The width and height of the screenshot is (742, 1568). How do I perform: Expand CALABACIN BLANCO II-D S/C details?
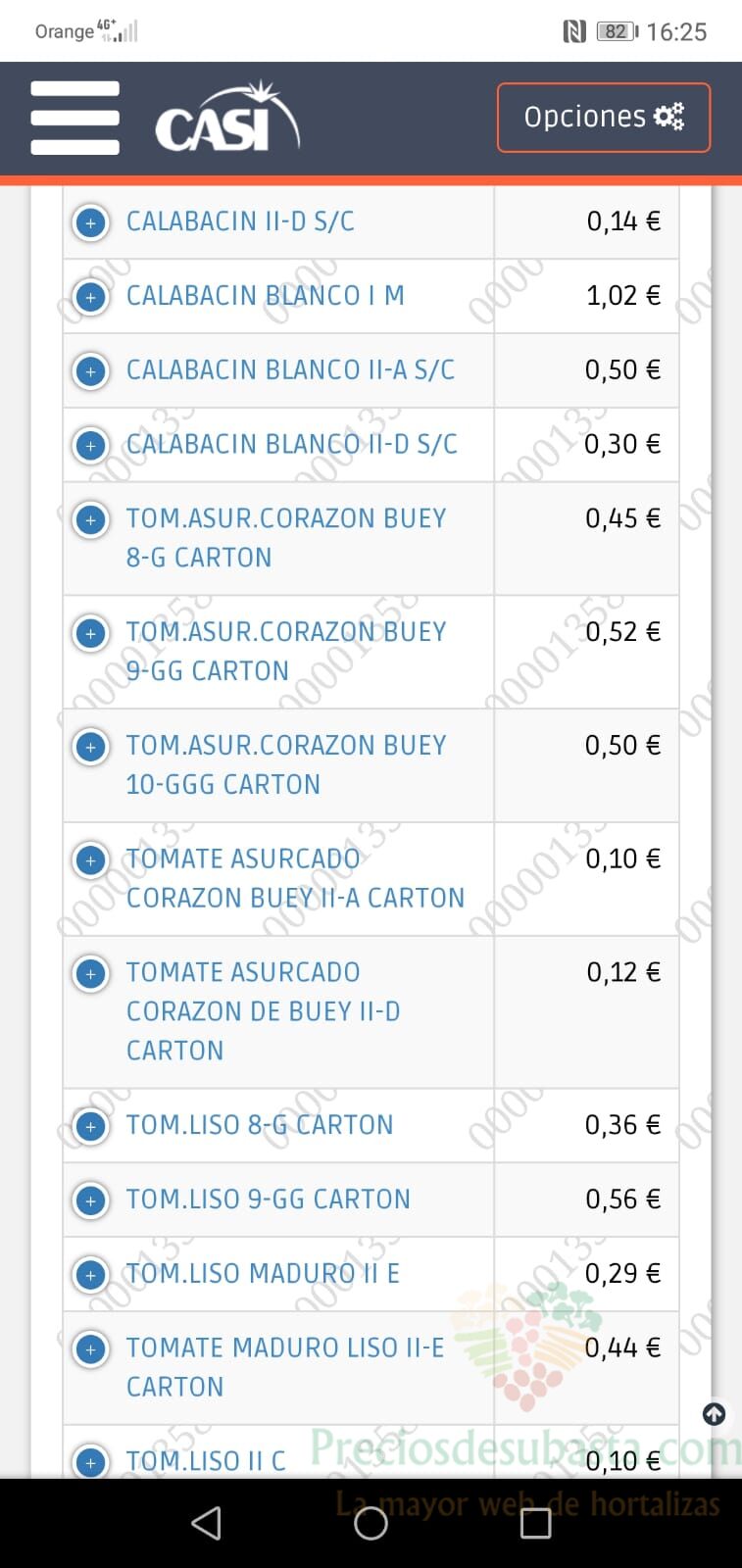91,446
